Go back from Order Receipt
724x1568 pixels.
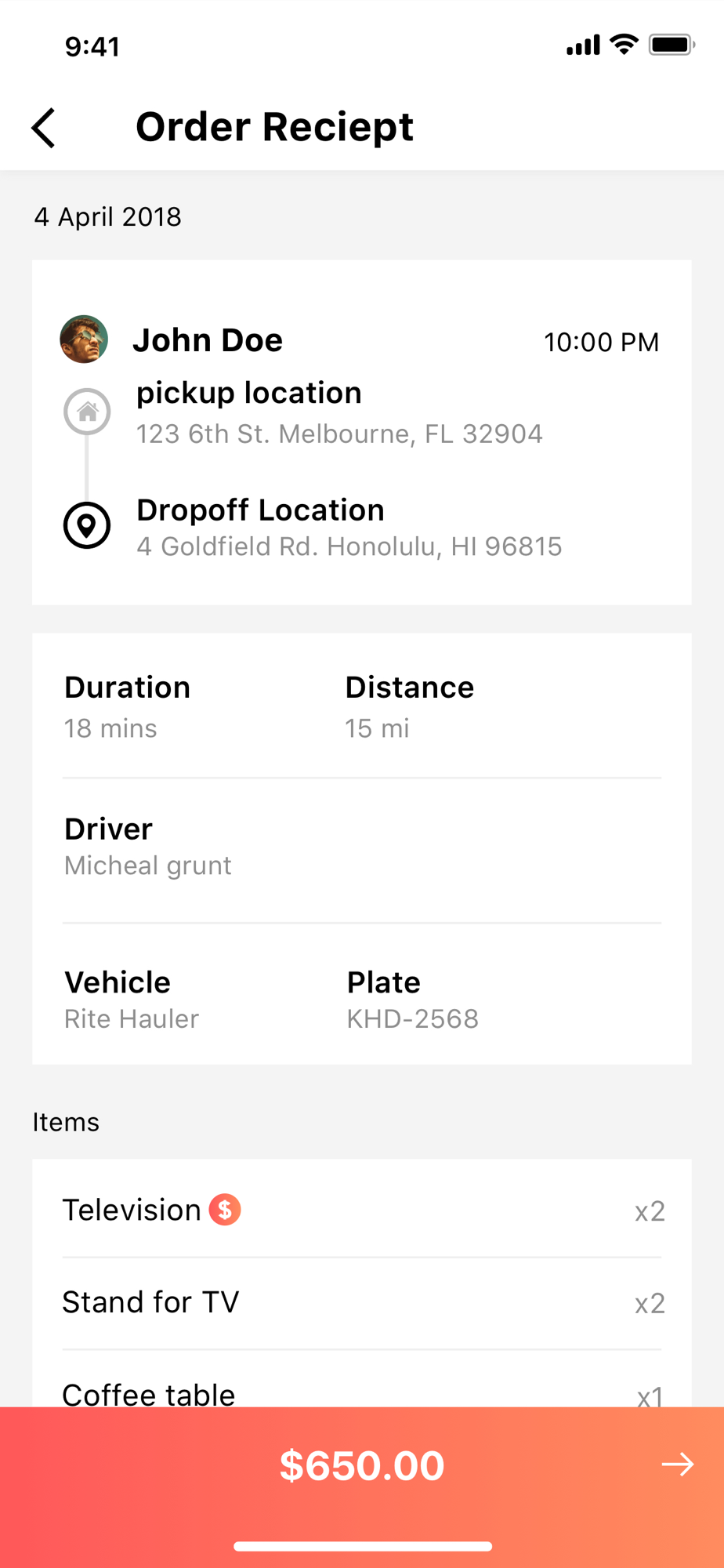click(x=44, y=128)
